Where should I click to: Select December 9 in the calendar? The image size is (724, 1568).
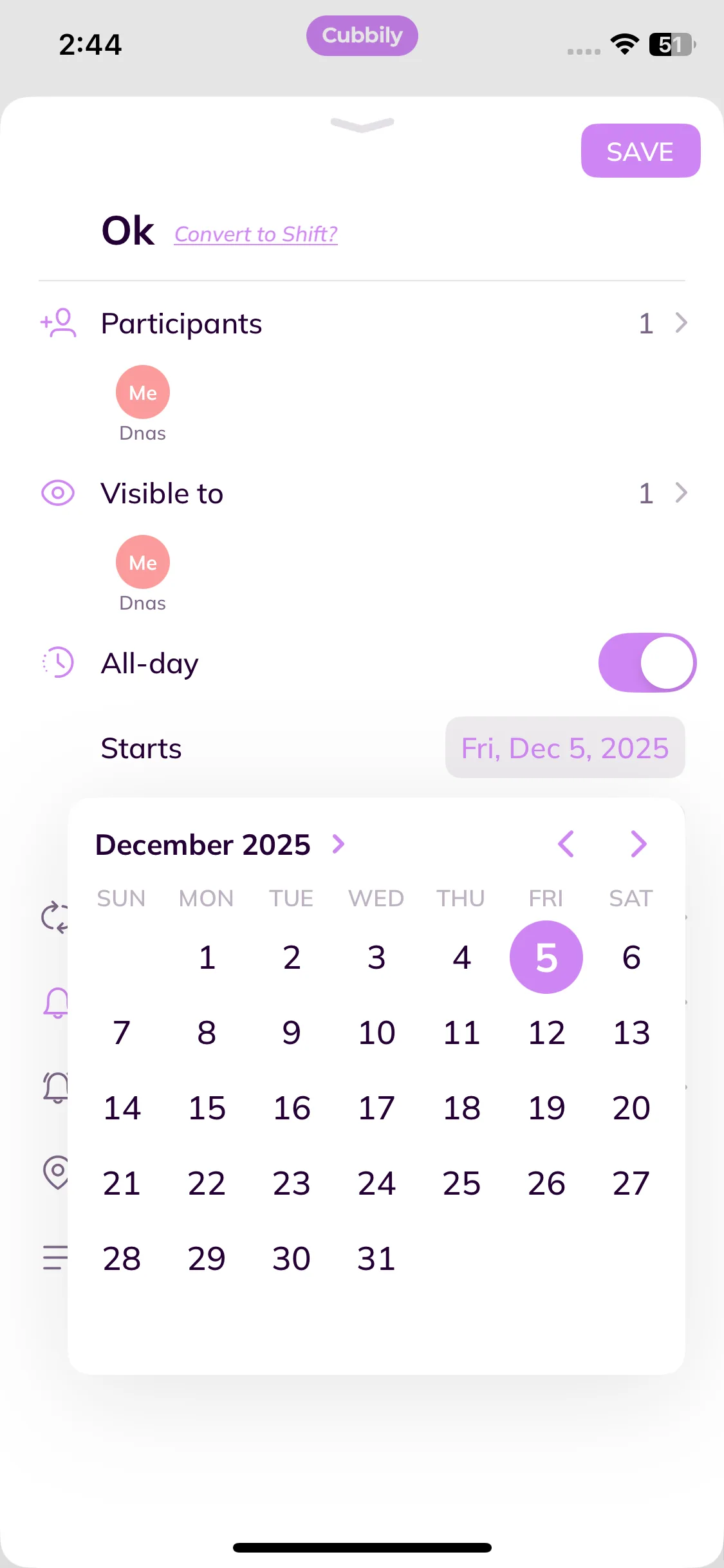click(x=292, y=1033)
